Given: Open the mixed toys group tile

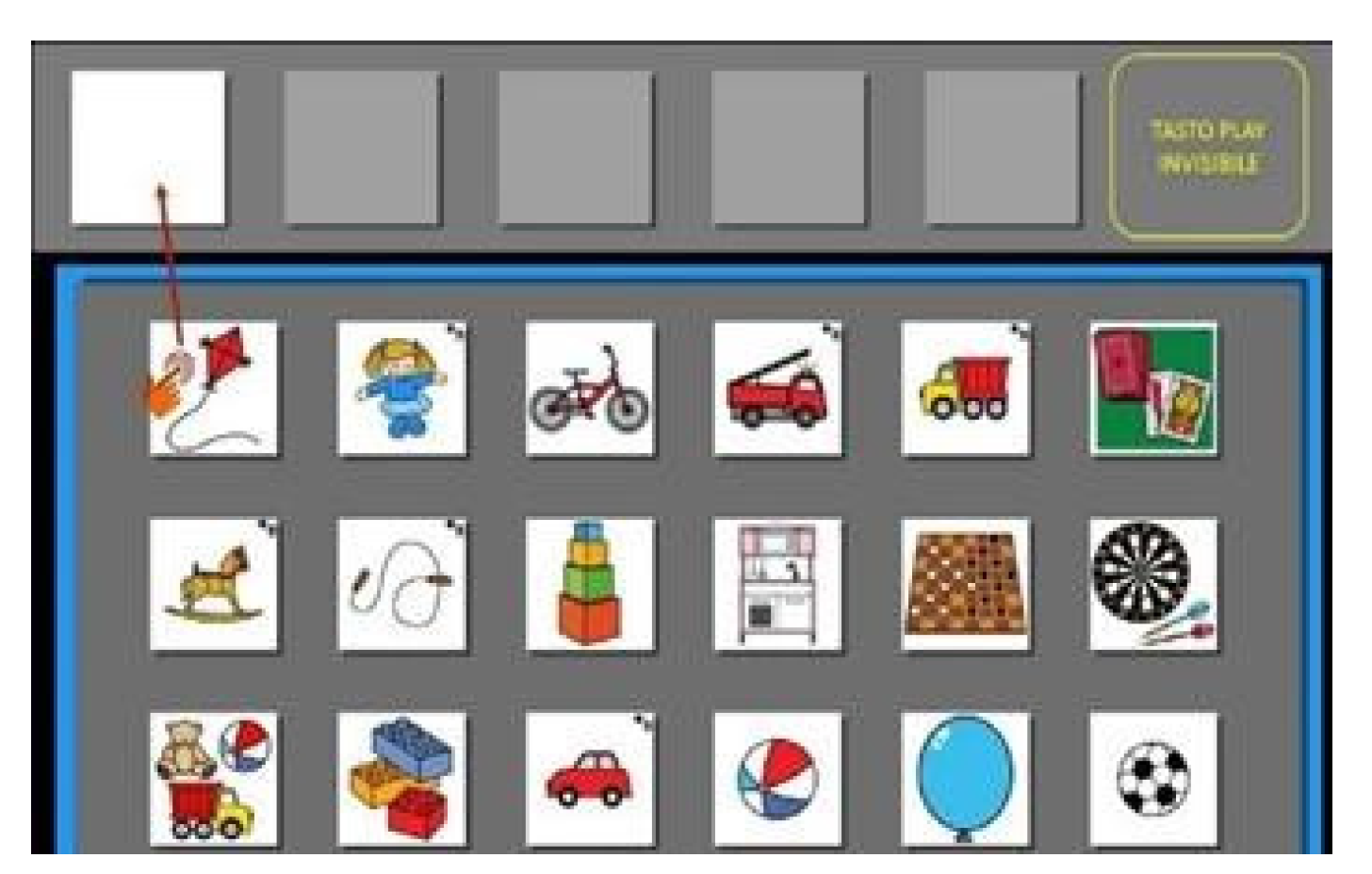Looking at the screenshot, I should pyautogui.click(x=214, y=779).
